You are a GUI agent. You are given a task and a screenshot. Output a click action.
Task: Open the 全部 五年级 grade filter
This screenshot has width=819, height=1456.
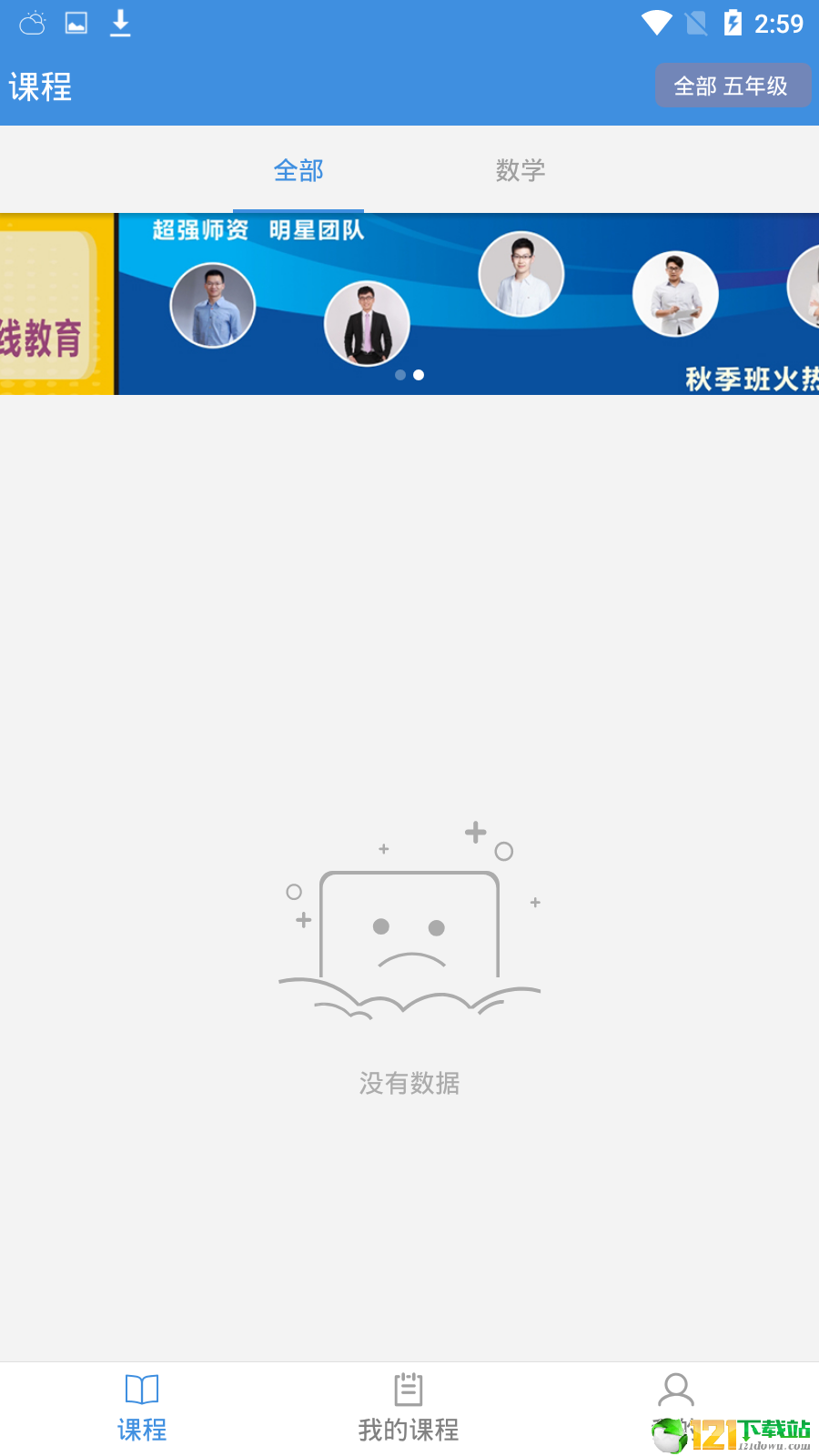(733, 86)
